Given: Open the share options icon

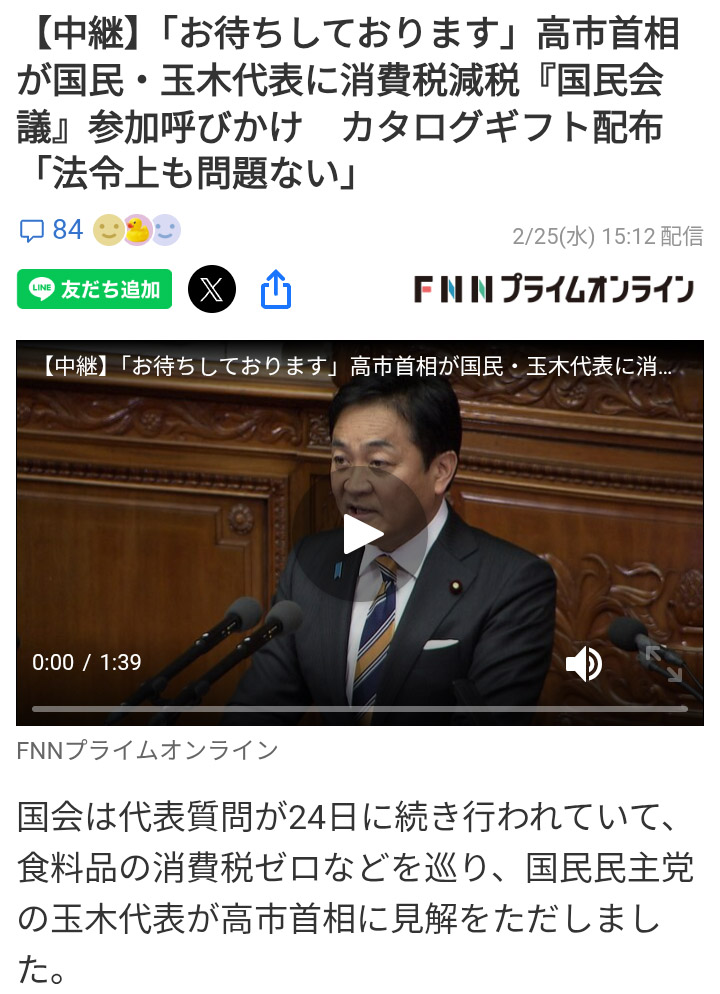Looking at the screenshot, I should [275, 291].
